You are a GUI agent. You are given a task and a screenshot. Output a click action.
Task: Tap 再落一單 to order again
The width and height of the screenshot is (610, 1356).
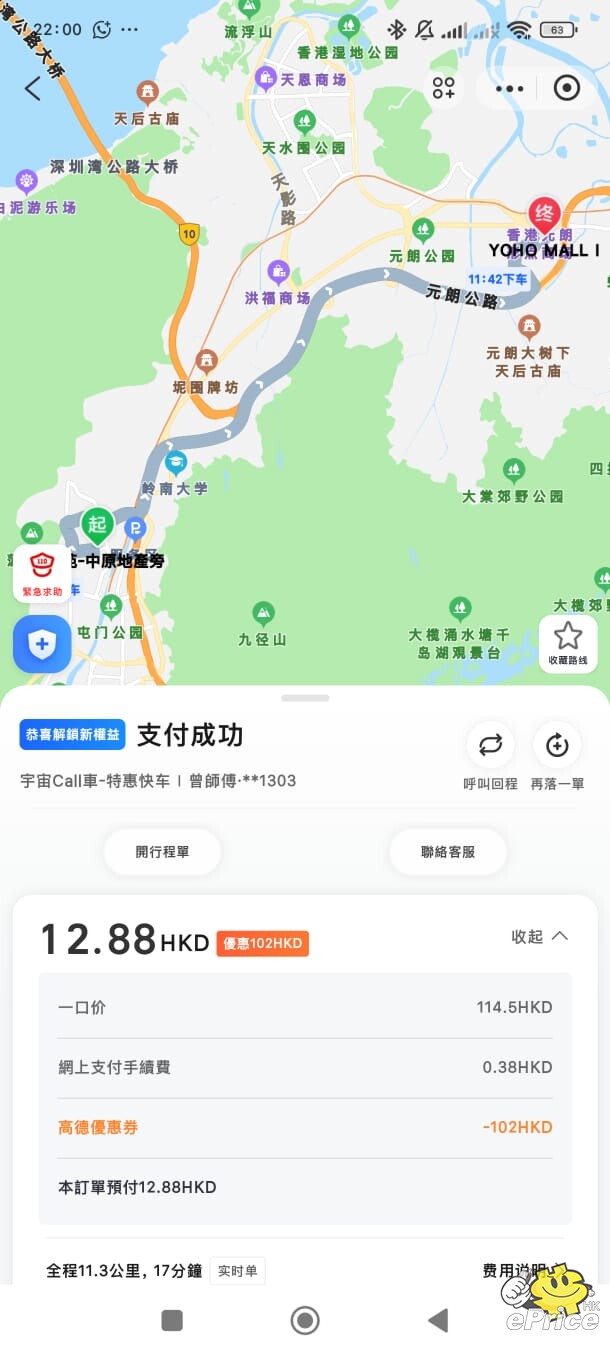557,757
